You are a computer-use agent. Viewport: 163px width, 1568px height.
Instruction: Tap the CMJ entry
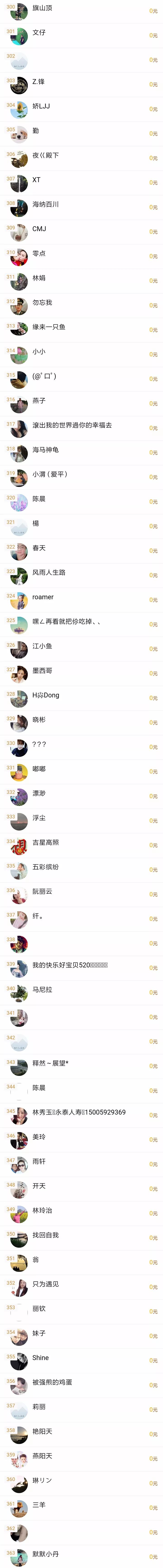[81, 231]
